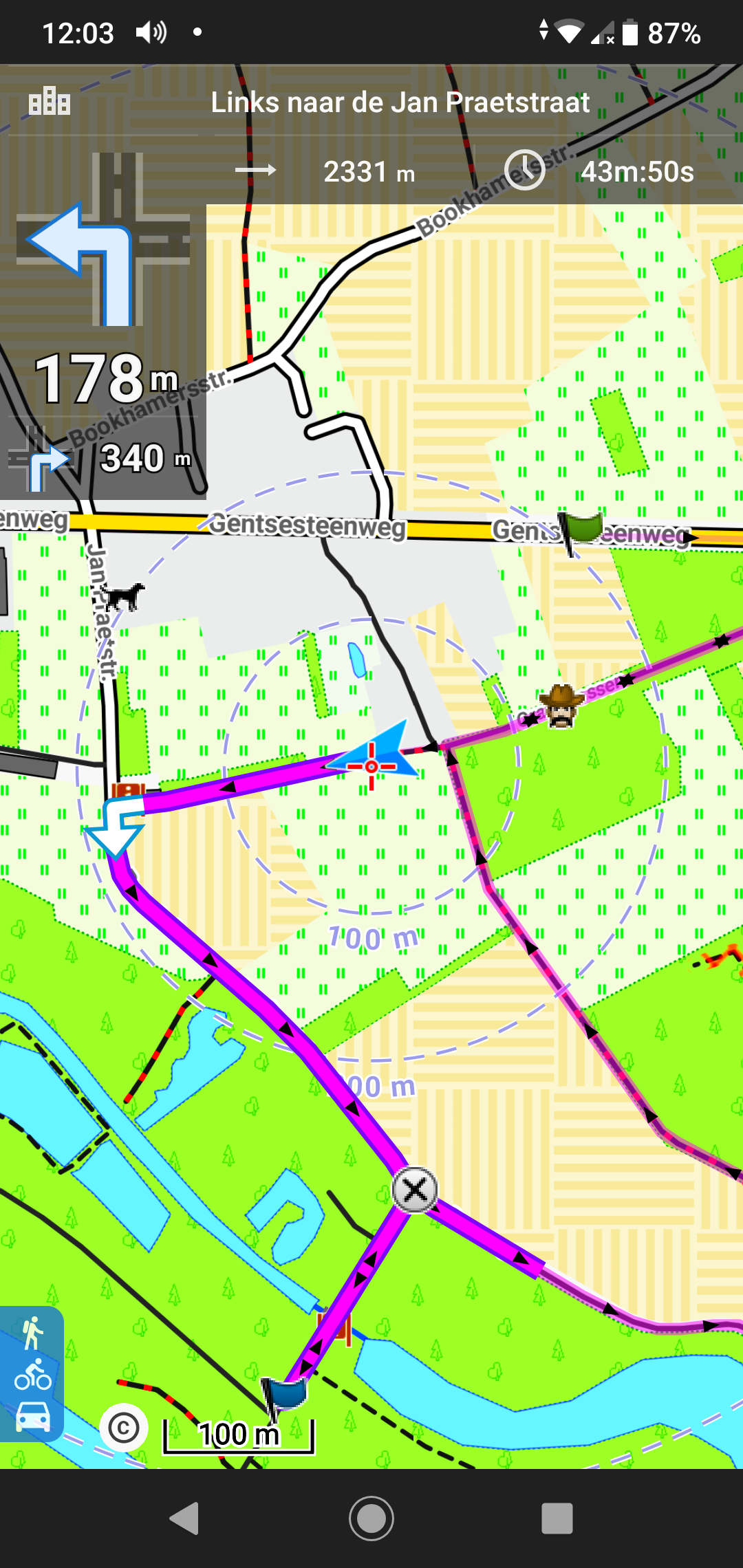Open the transport mode selector (walk/bike/car)
The width and height of the screenshot is (743, 1568).
point(32,1372)
